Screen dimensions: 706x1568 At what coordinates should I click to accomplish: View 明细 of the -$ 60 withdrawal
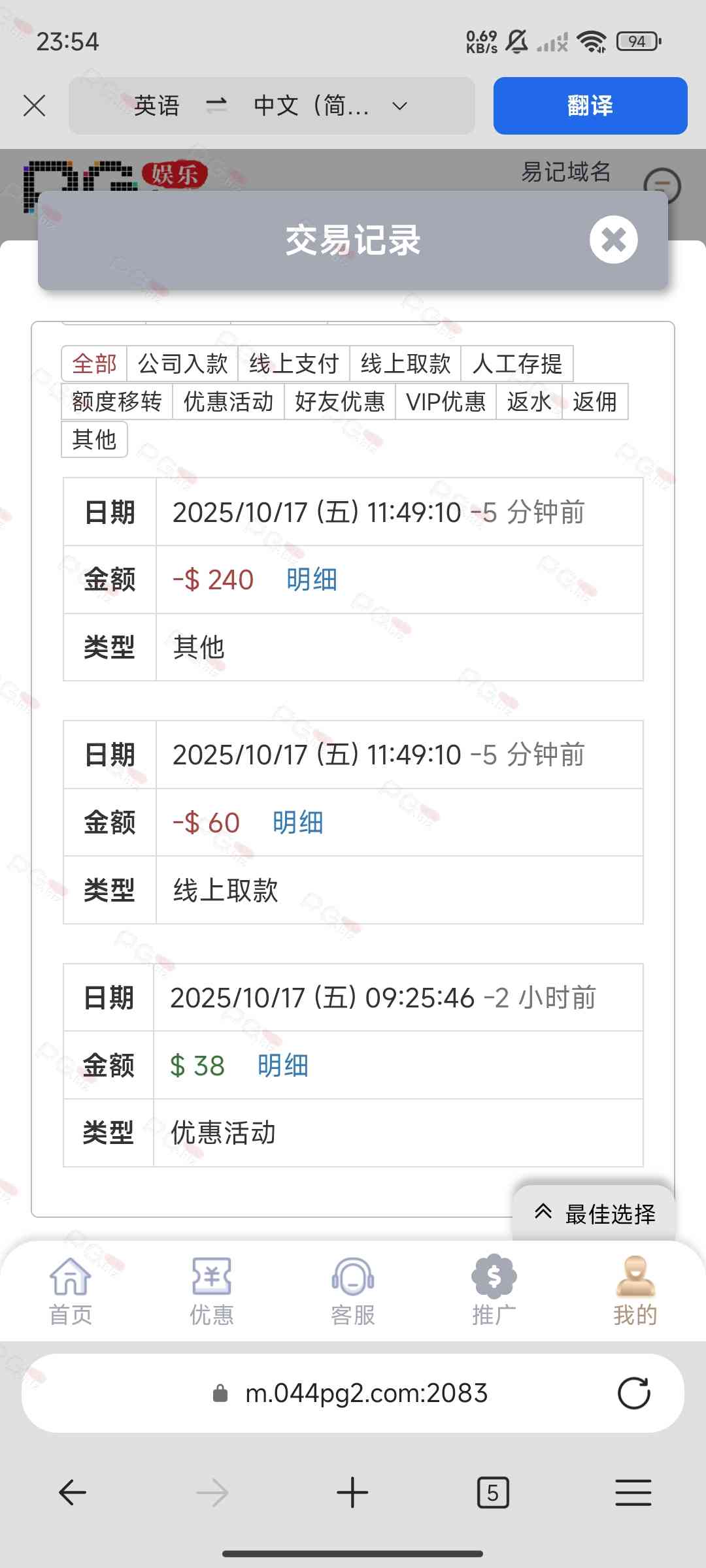[297, 823]
